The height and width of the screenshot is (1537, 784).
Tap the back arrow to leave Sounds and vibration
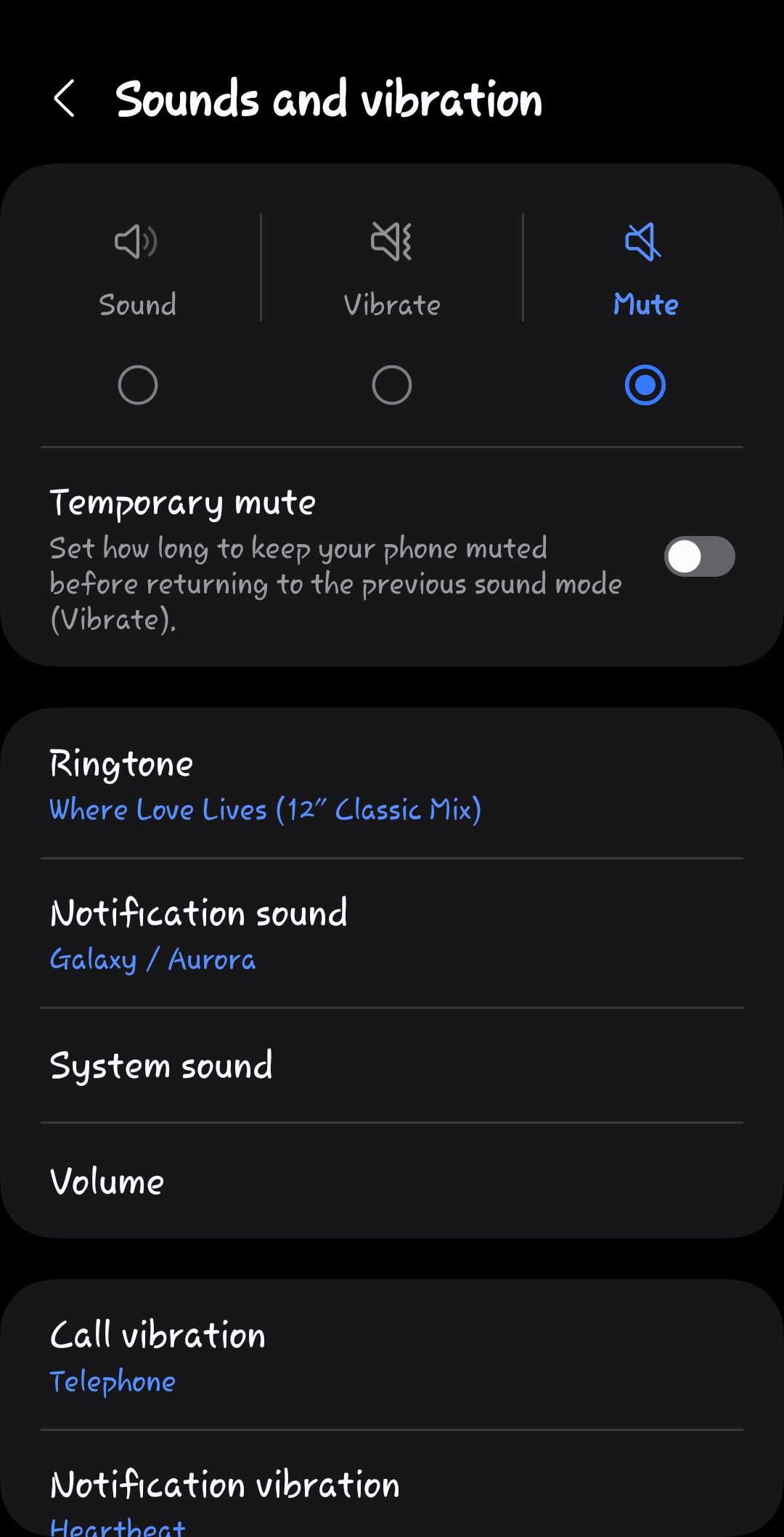pos(65,100)
